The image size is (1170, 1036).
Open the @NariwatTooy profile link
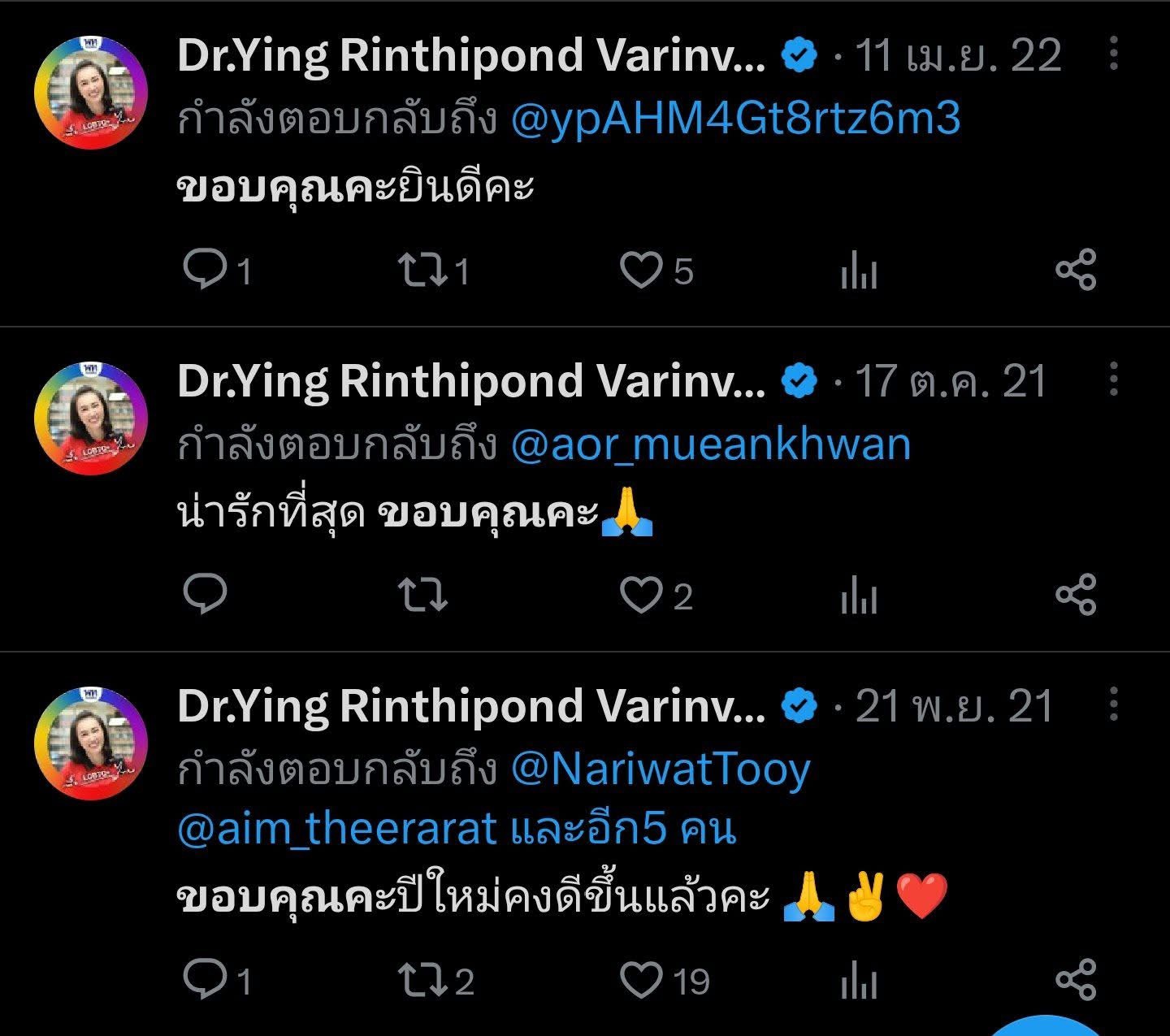661,769
